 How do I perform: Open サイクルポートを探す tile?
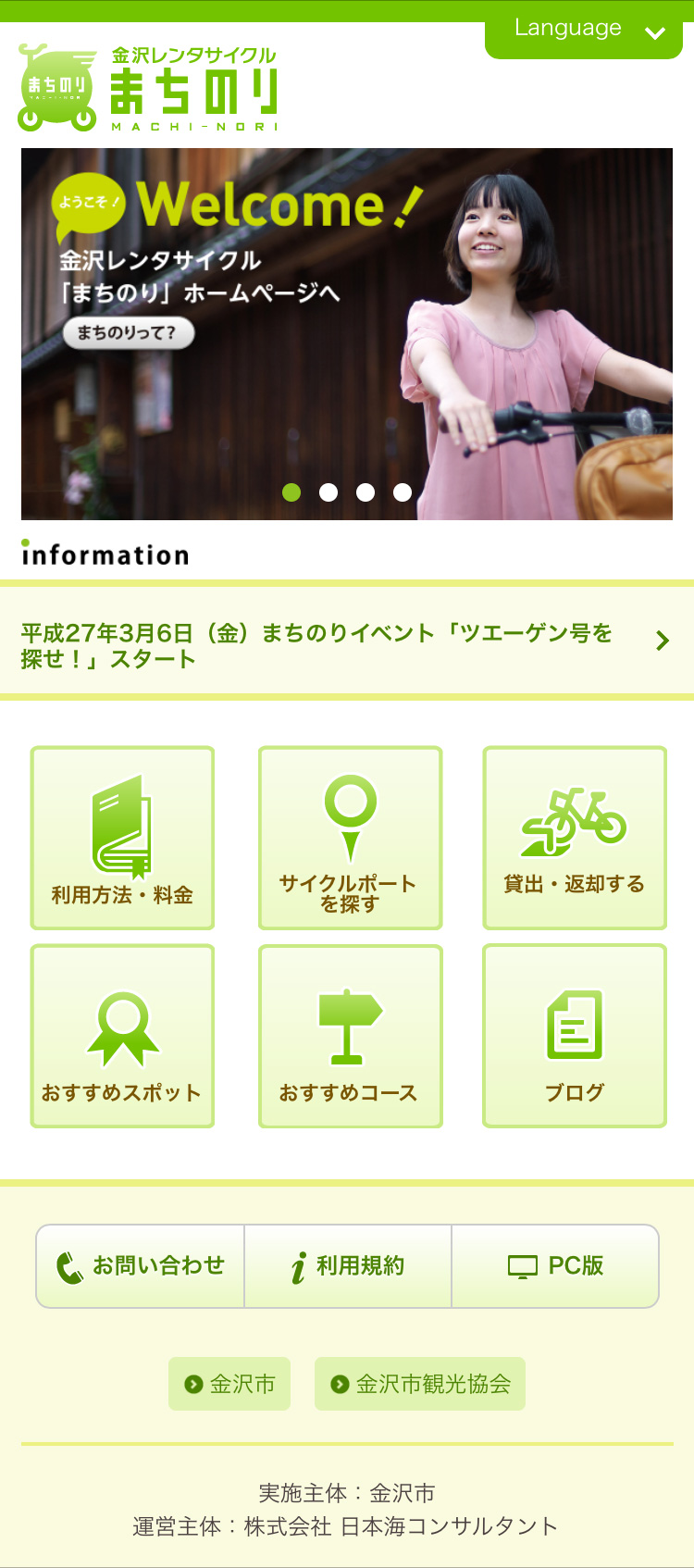coord(350,839)
